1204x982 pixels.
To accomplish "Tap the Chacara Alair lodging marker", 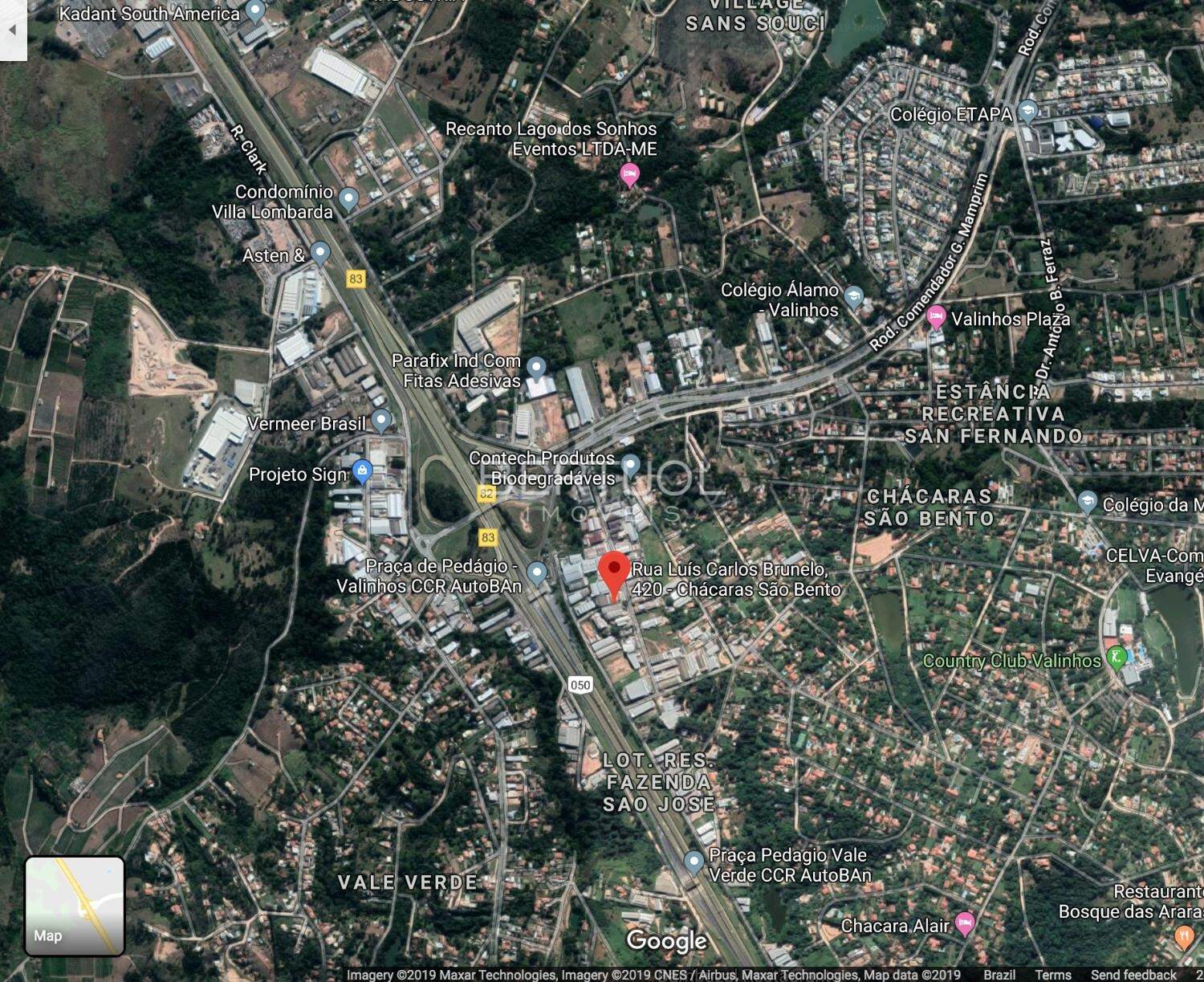I will click(965, 923).
